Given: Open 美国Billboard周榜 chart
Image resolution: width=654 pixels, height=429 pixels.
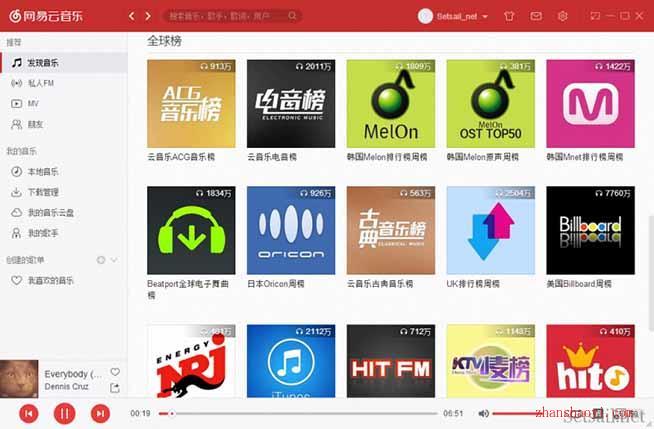Looking at the screenshot, I should pyautogui.click(x=590, y=230).
